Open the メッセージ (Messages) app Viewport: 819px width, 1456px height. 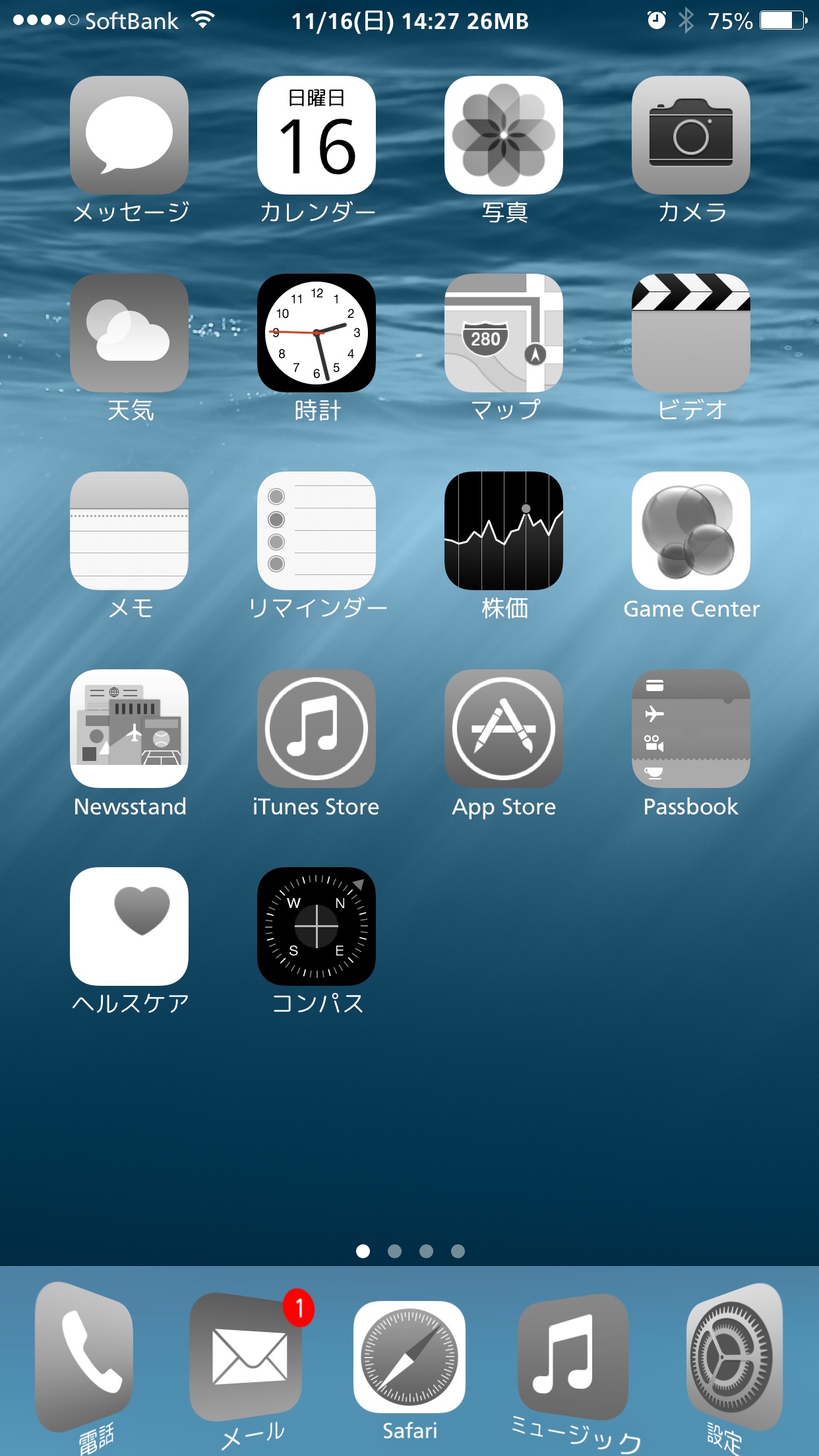(129, 135)
